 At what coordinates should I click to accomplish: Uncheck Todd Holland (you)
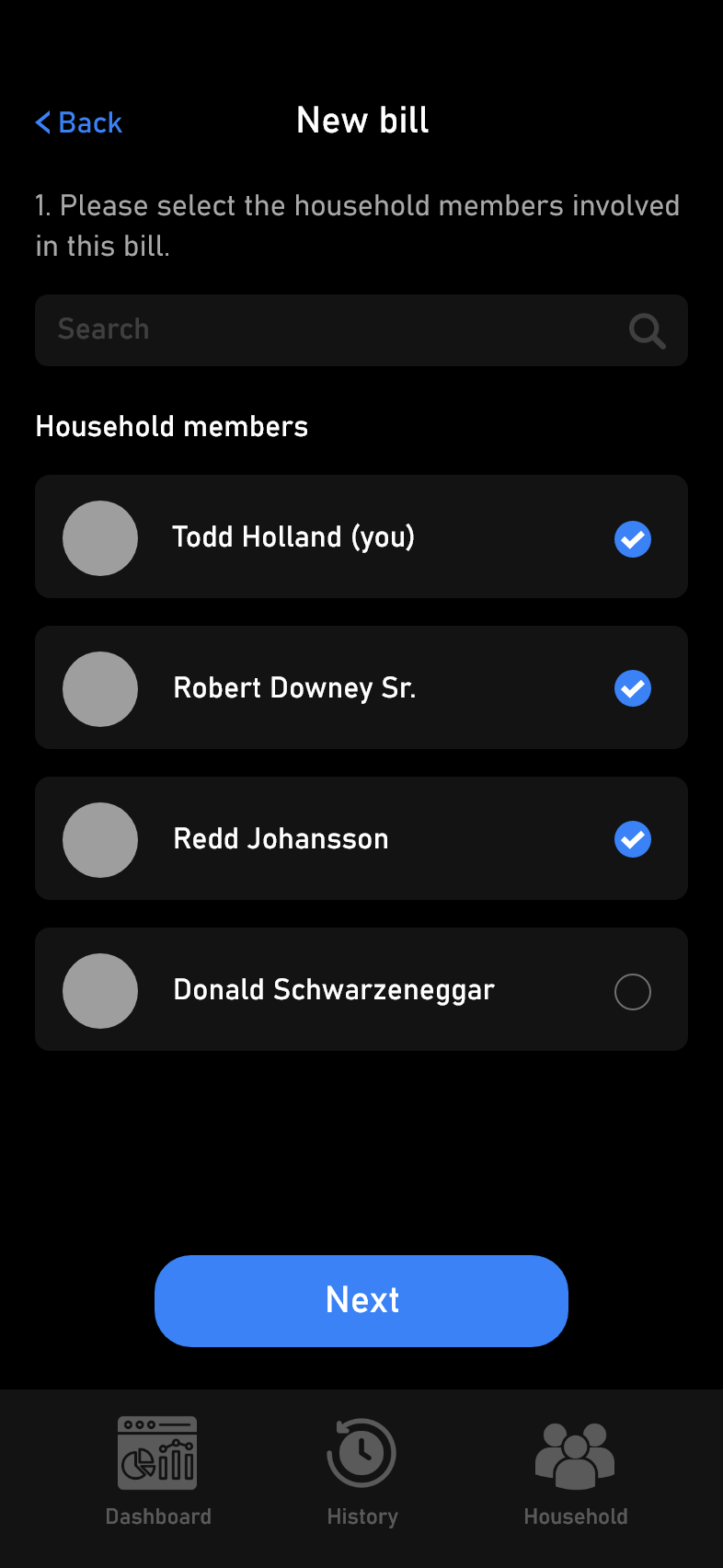(x=633, y=538)
